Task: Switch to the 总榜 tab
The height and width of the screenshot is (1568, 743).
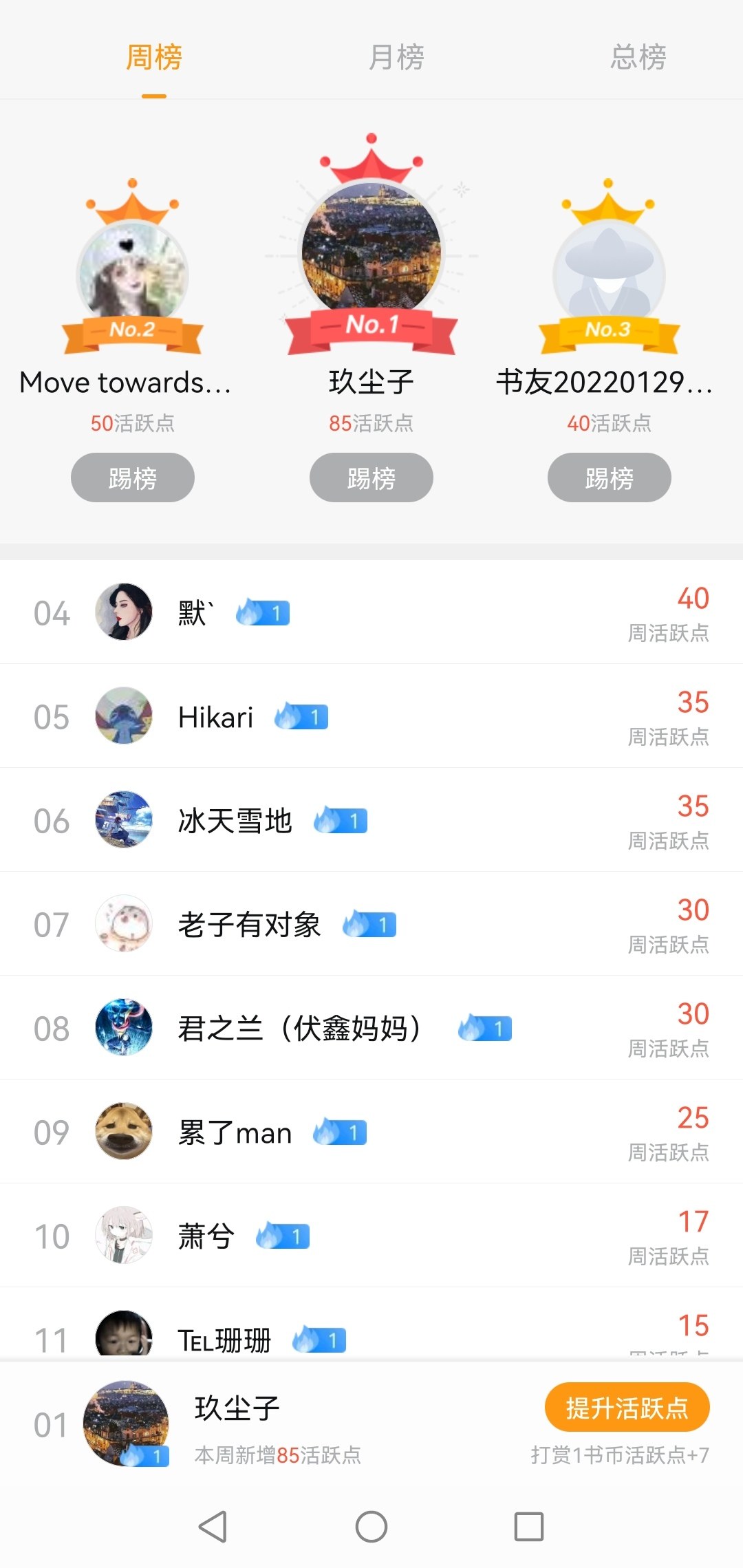Action: [638, 57]
